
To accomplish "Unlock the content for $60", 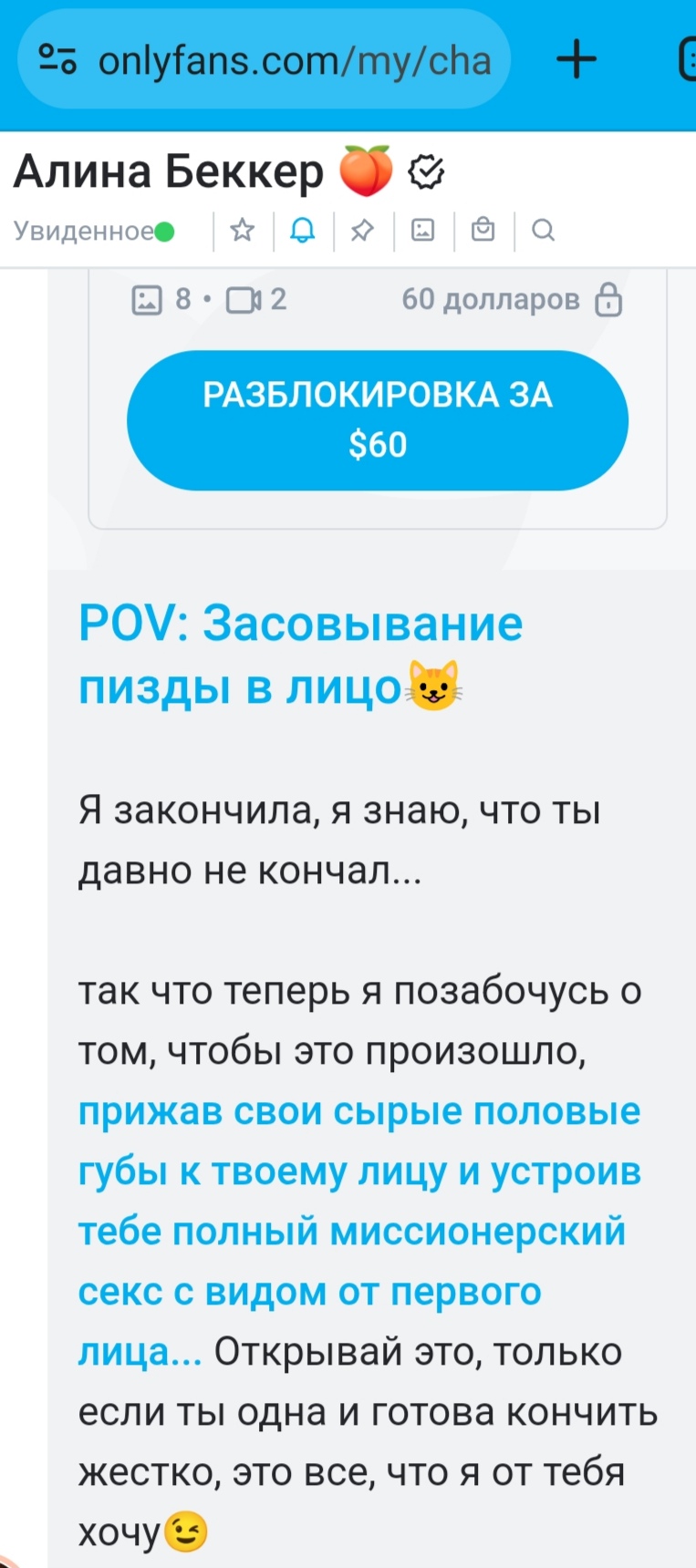I will [377, 419].
